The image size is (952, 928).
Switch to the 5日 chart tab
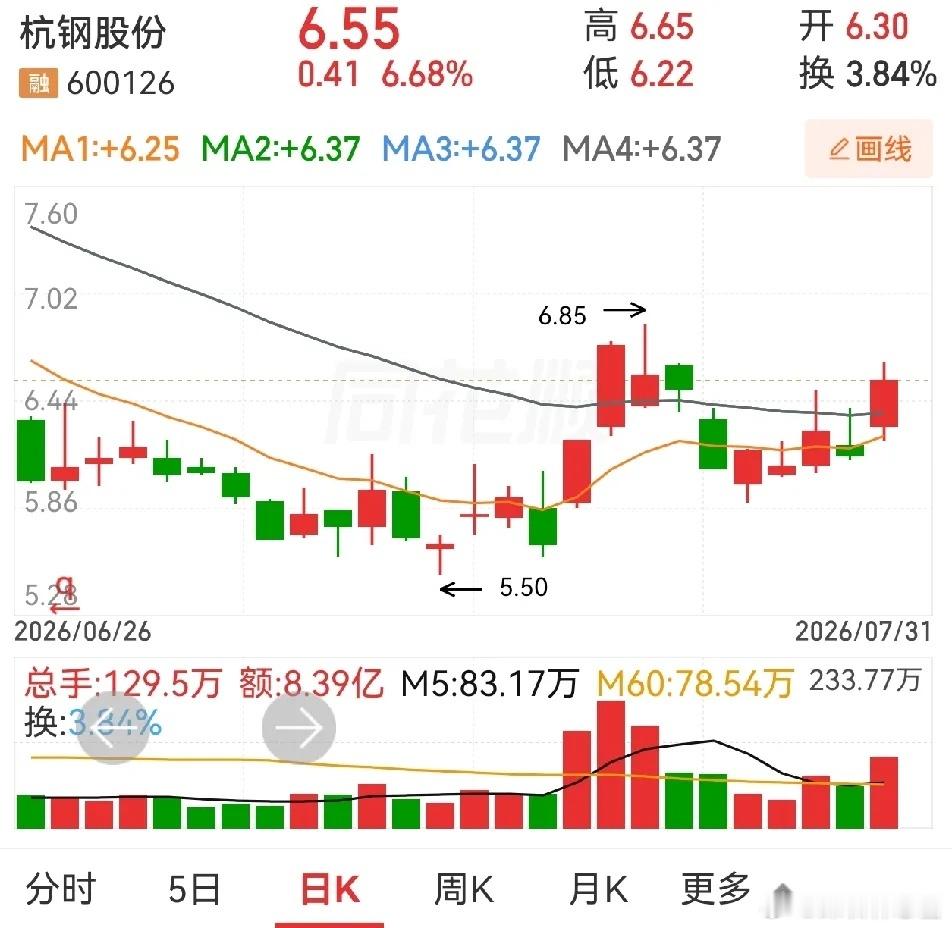tap(194, 889)
